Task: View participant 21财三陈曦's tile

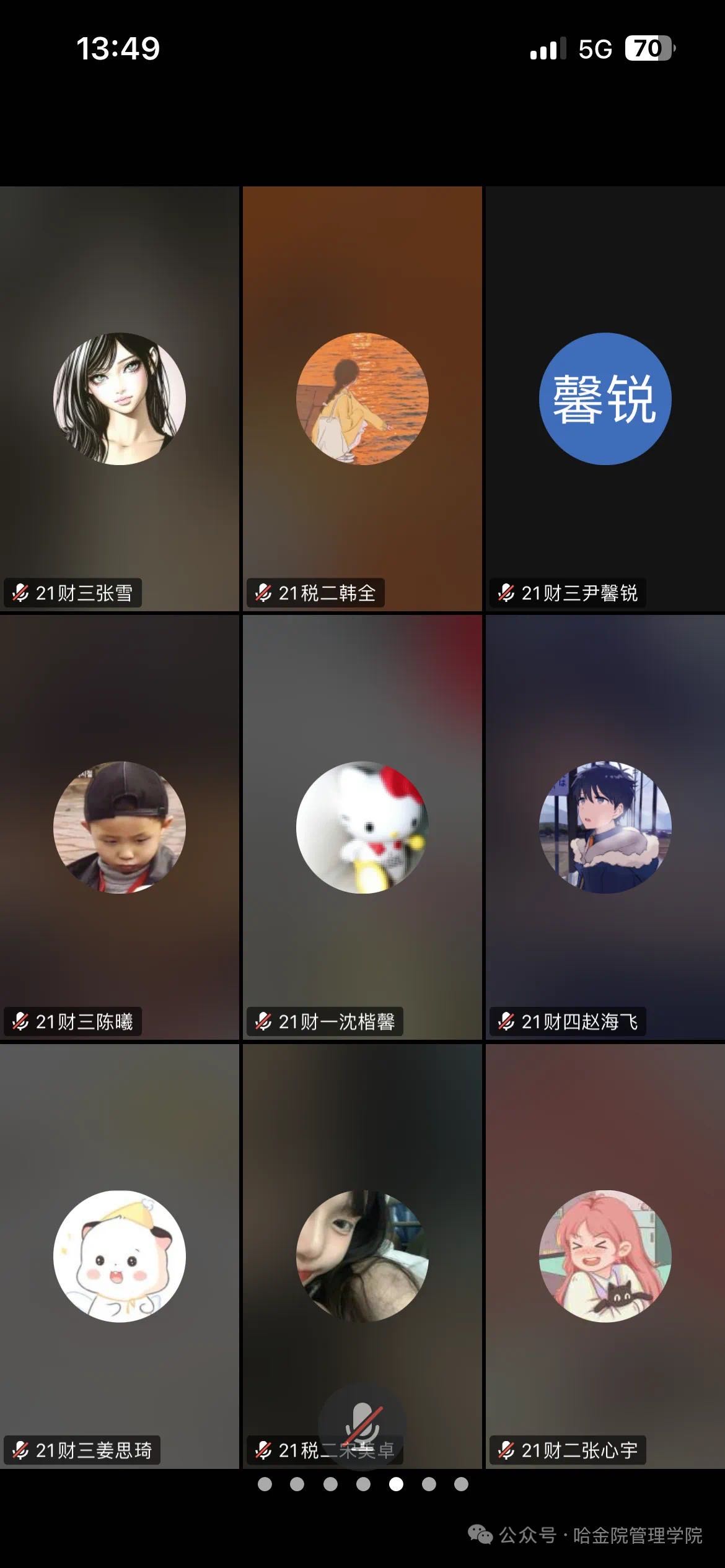Action: [120, 827]
